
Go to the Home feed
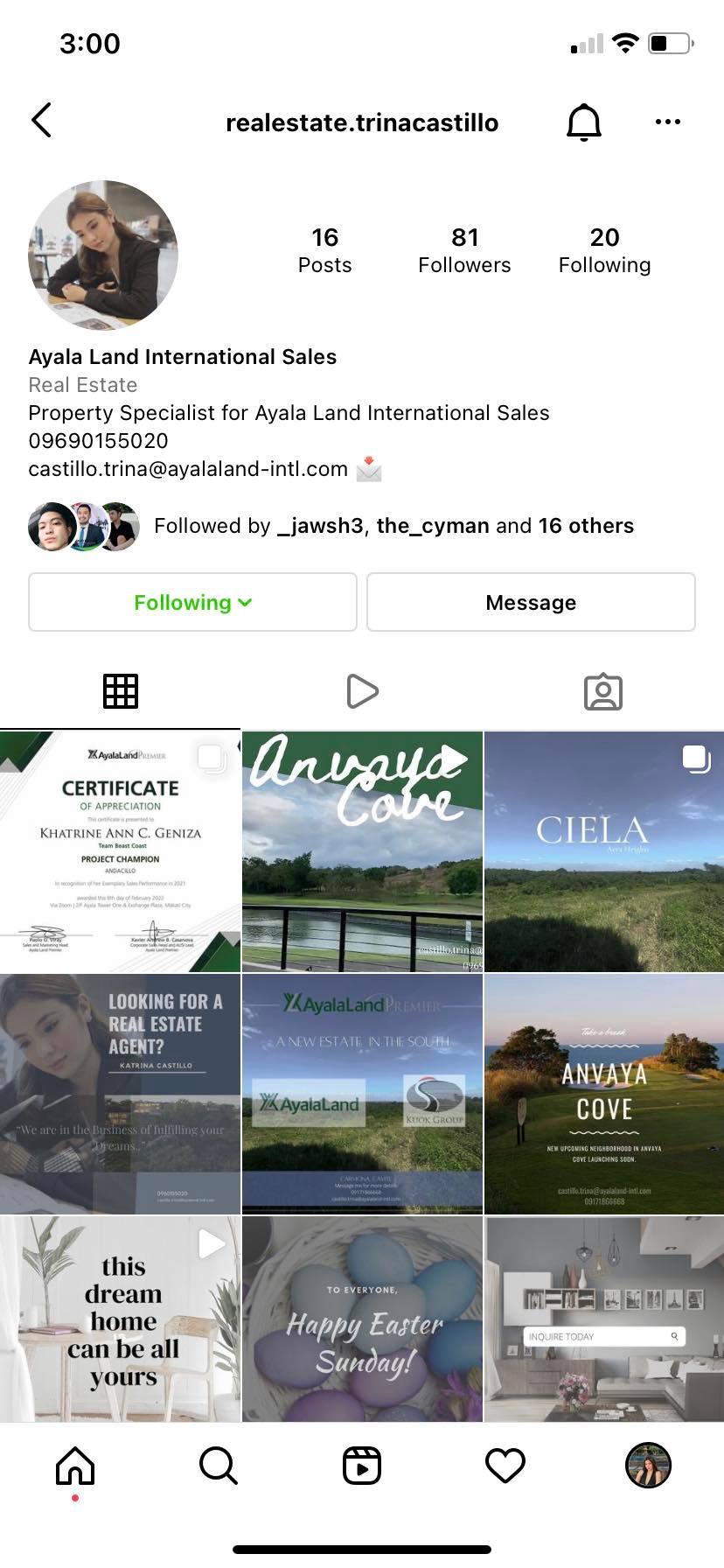[x=75, y=1465]
